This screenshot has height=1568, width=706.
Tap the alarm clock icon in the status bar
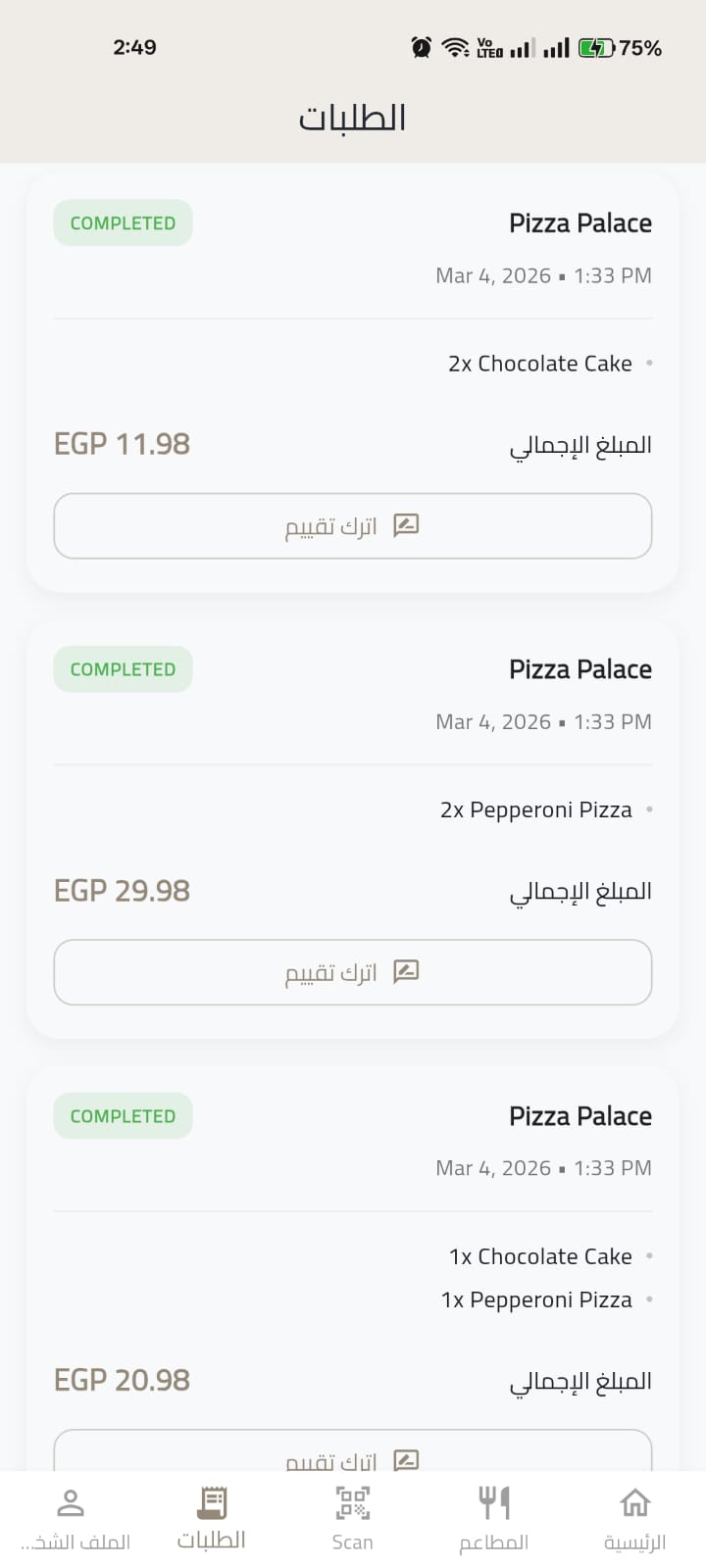(421, 46)
